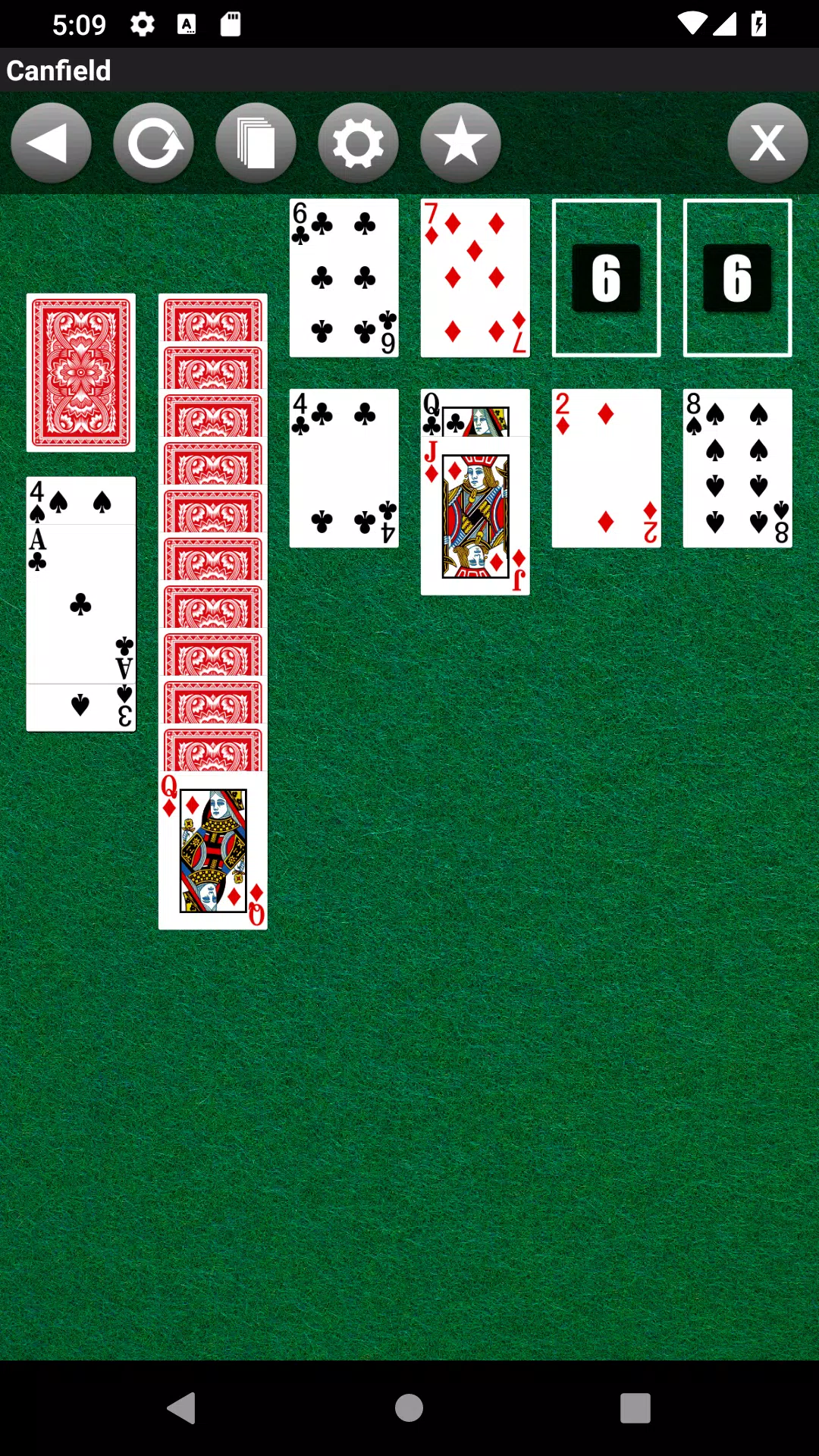Select the four of clubs tableau card
The image size is (819, 1456).
pos(344,468)
